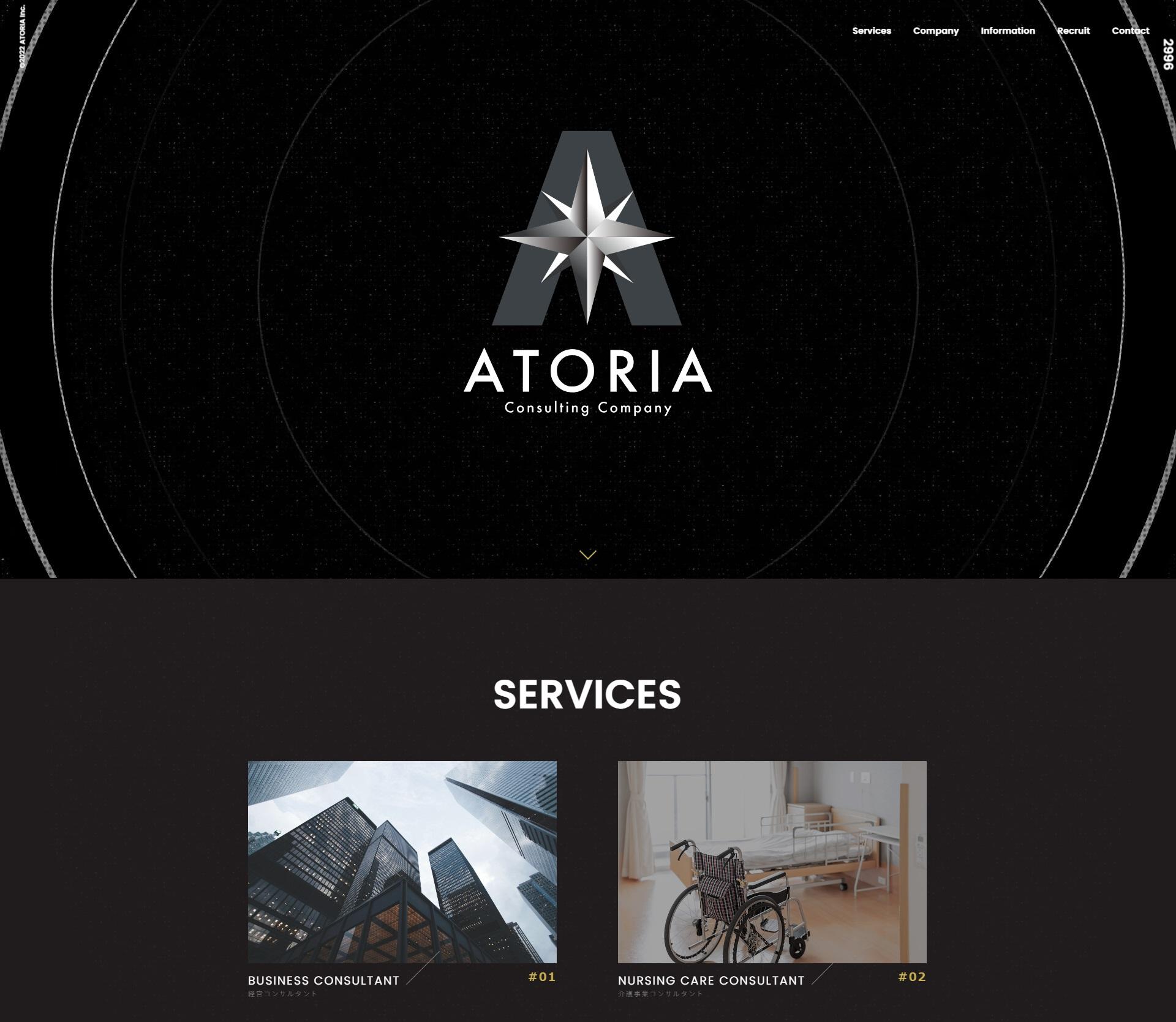Go to the Company page
The image size is (1176, 1022).
[935, 31]
